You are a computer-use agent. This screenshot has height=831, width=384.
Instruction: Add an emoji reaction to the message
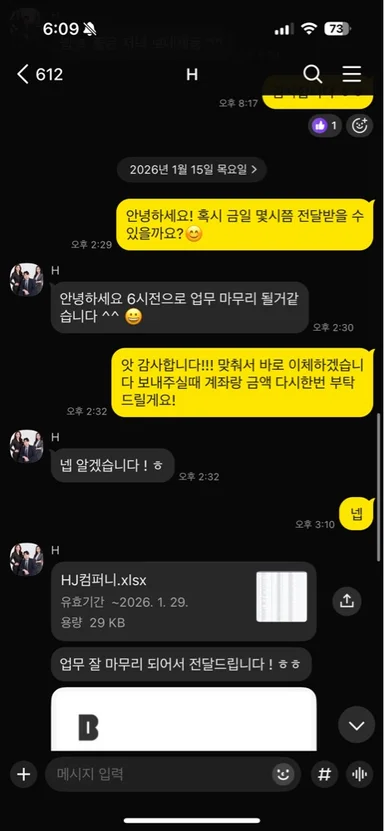(x=360, y=126)
